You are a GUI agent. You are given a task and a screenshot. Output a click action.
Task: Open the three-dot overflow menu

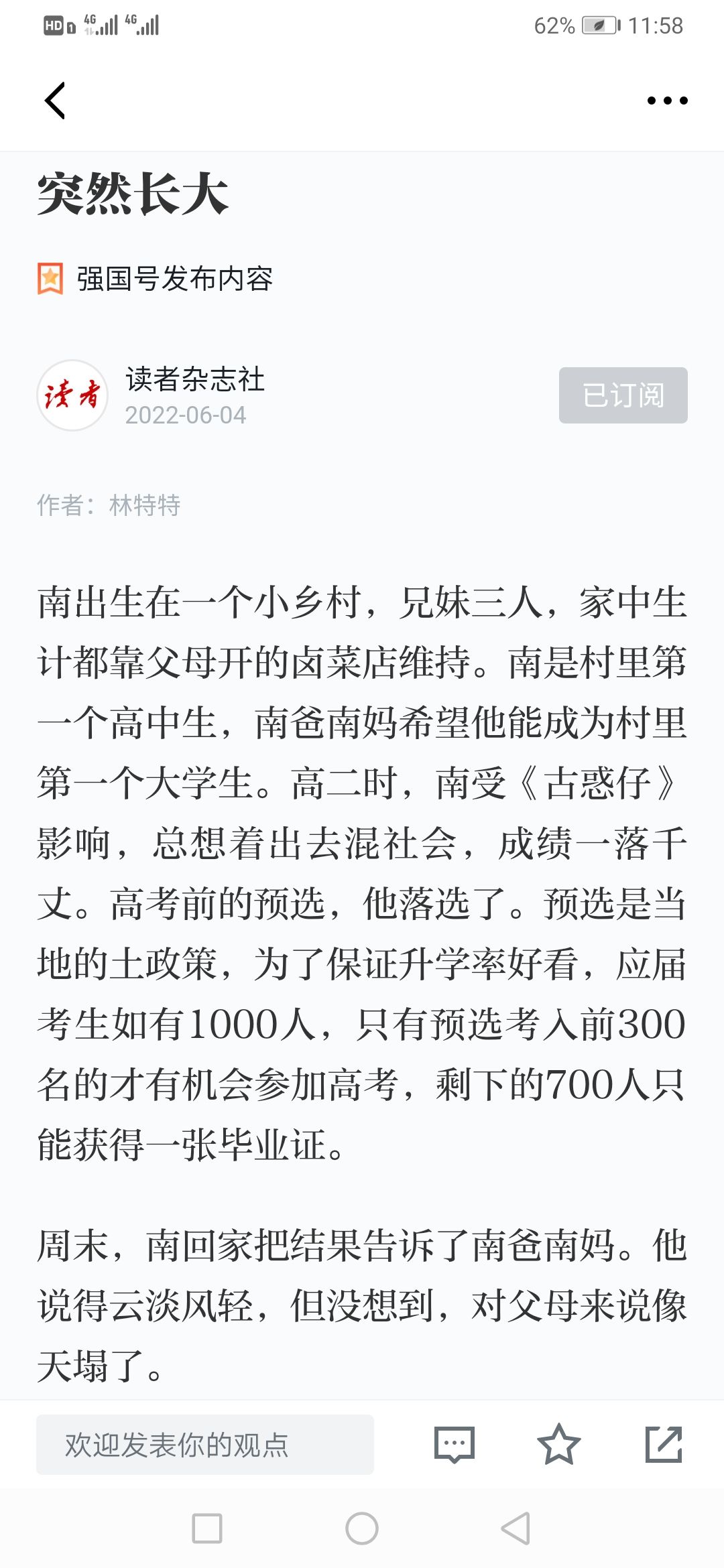[667, 101]
